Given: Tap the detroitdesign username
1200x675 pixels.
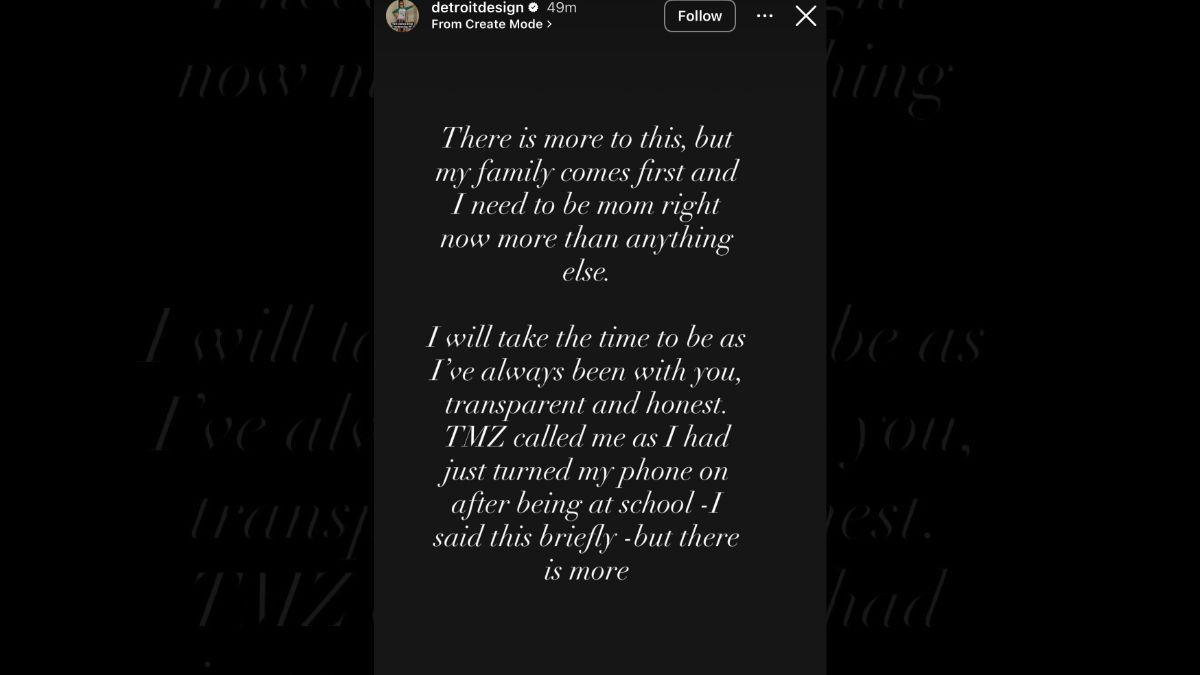Looking at the screenshot, I should (x=477, y=7).
